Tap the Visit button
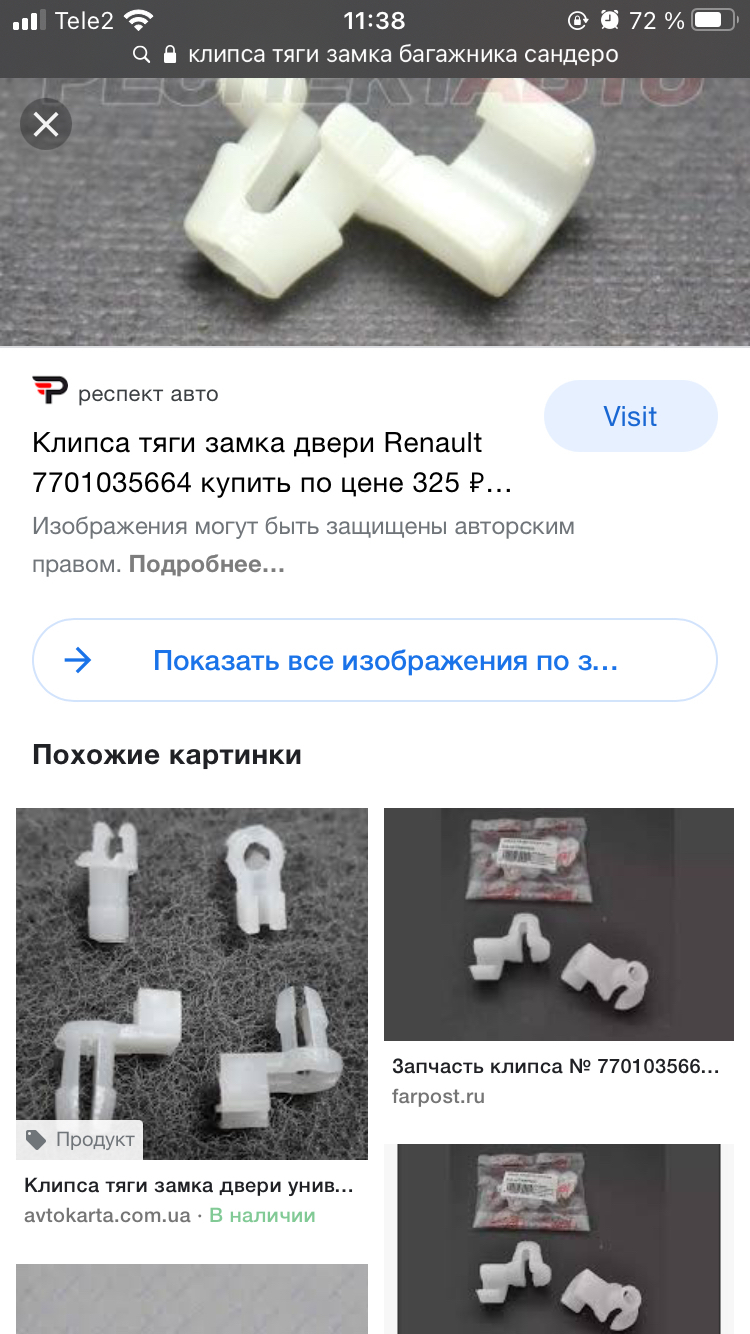The height and width of the screenshot is (1334, 750). 630,416
